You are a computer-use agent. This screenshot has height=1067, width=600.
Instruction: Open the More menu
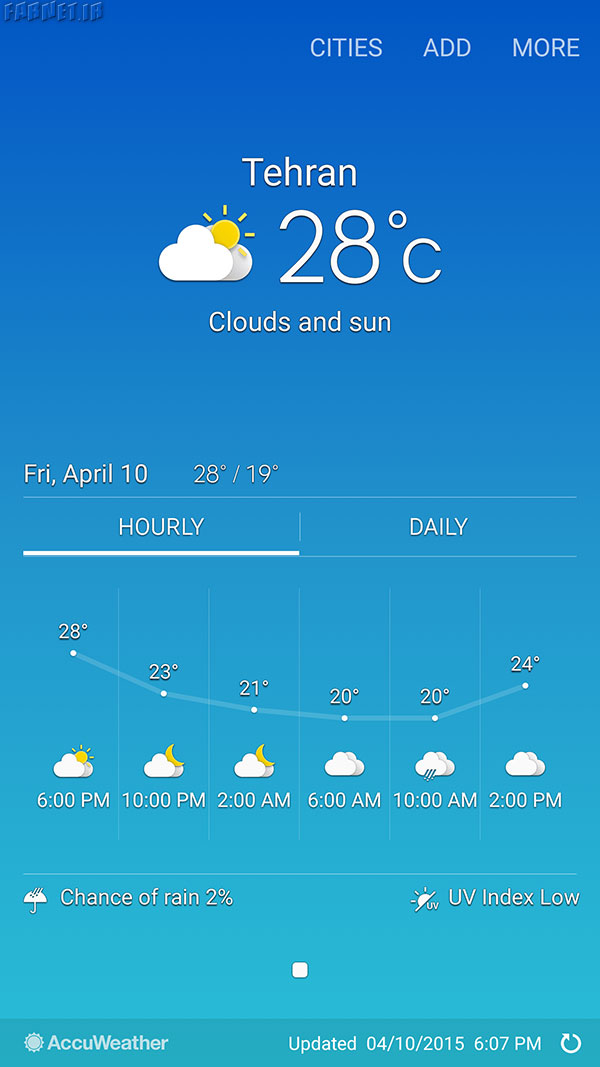point(546,48)
